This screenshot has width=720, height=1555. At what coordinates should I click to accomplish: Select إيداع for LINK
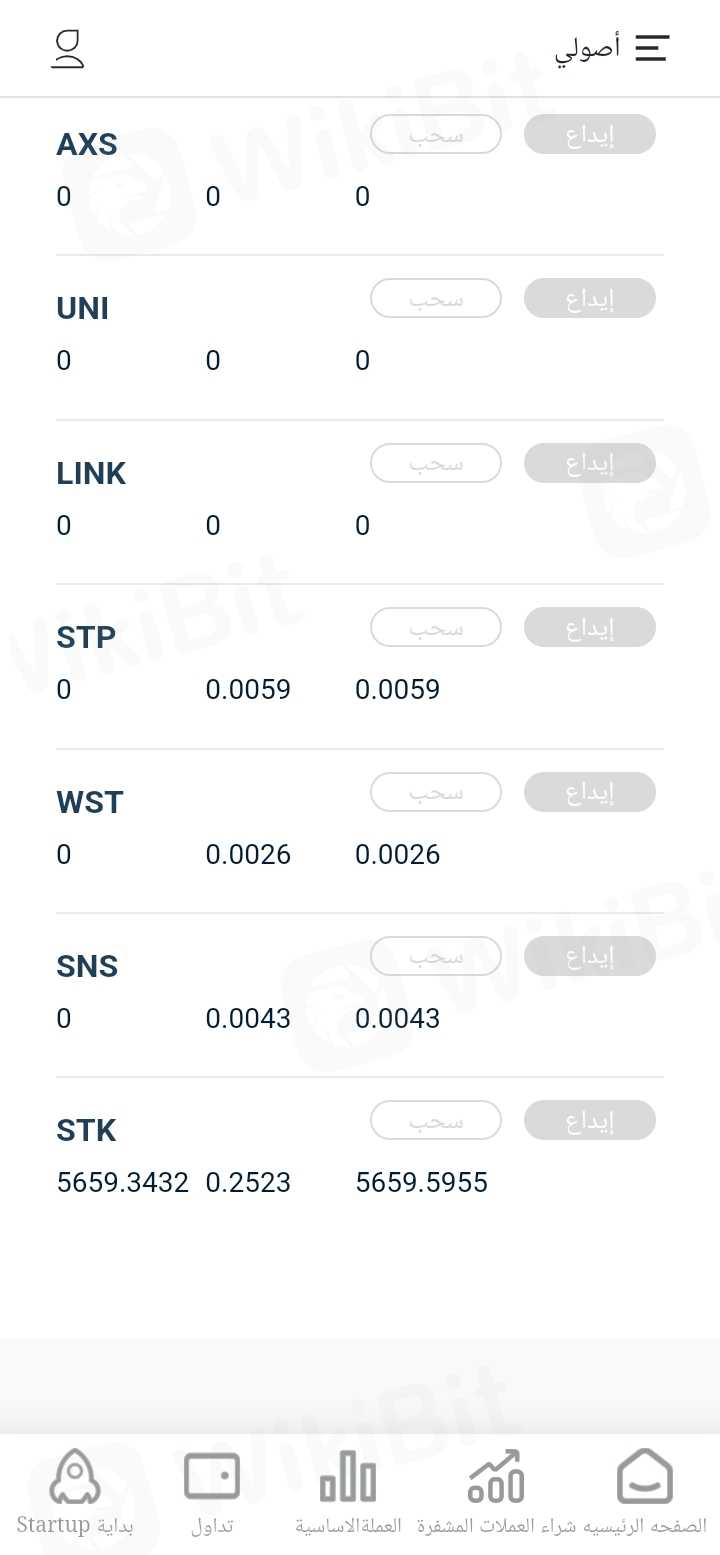coord(590,463)
